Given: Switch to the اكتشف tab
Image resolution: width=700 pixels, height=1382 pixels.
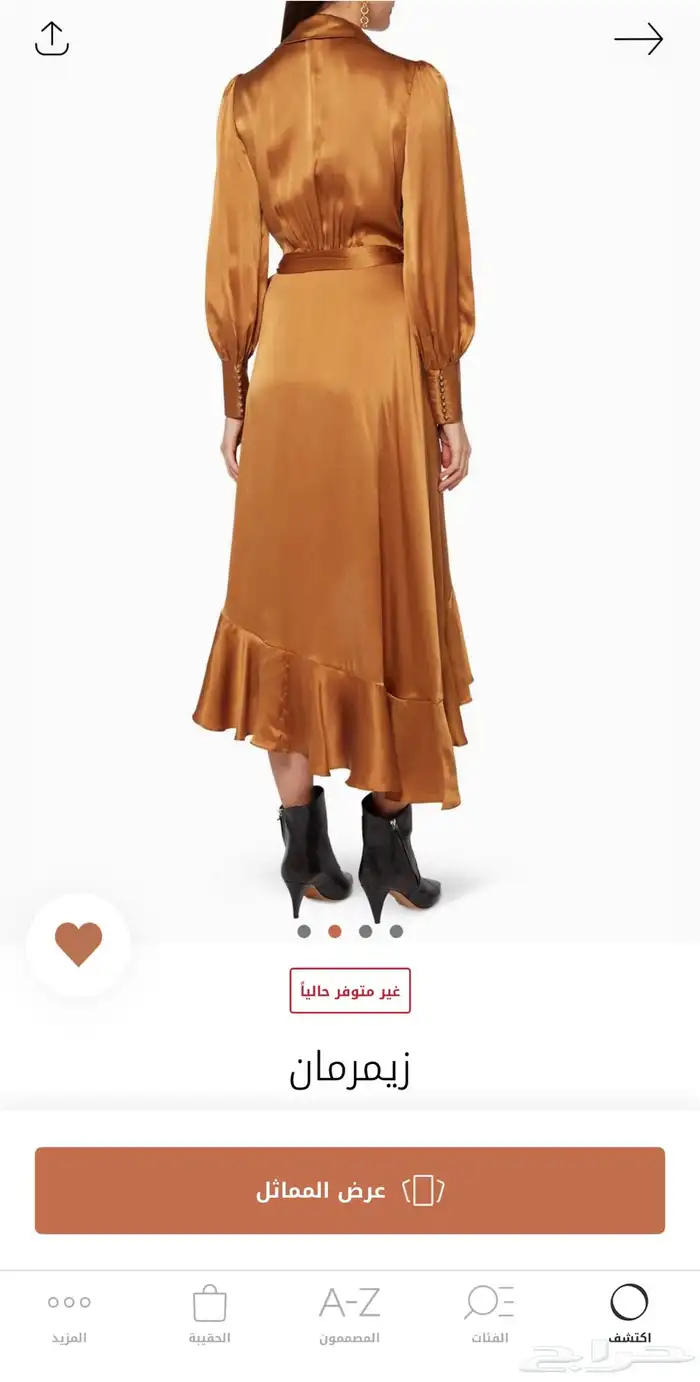Looking at the screenshot, I should (629, 1314).
